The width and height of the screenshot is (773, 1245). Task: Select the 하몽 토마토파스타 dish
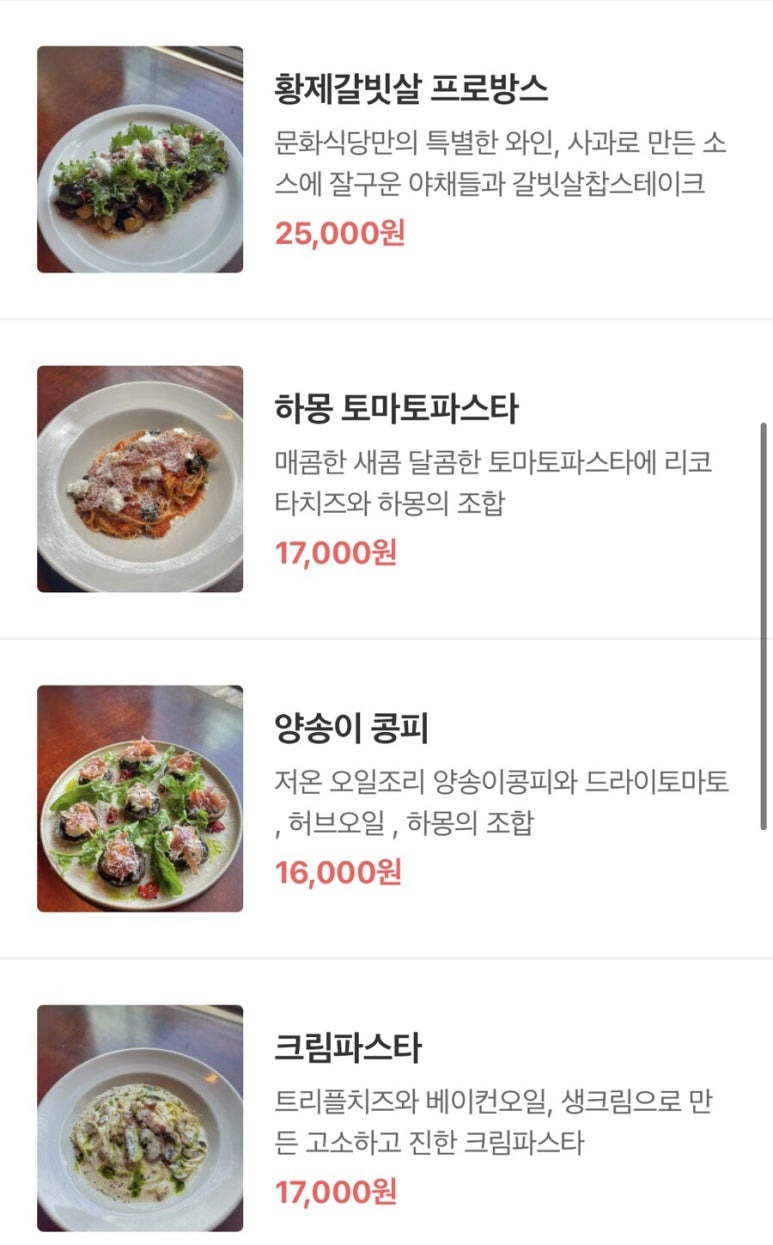(396, 409)
